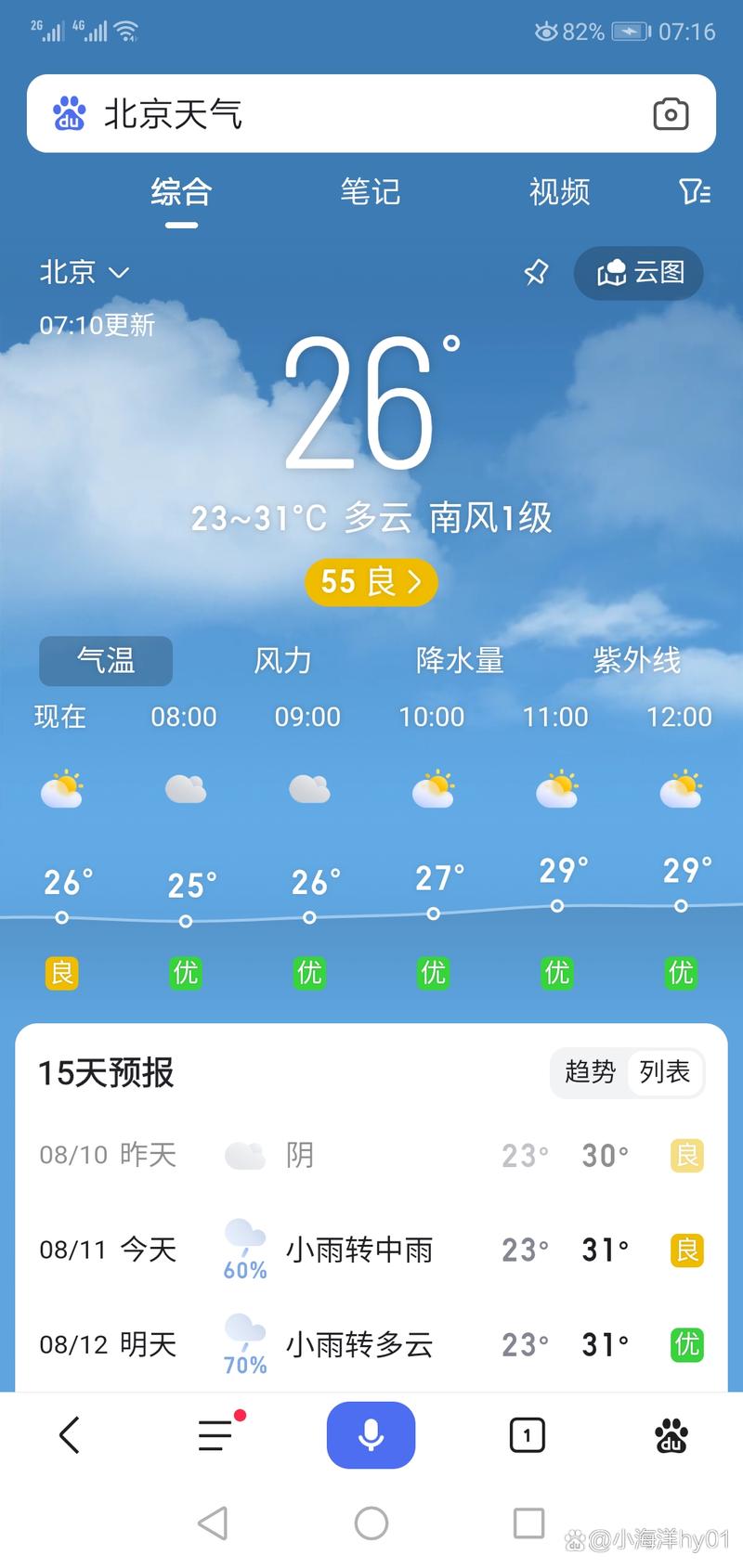Switch forecast view to 列表 list mode
The height and width of the screenshot is (1568, 743).
pyautogui.click(x=665, y=1073)
